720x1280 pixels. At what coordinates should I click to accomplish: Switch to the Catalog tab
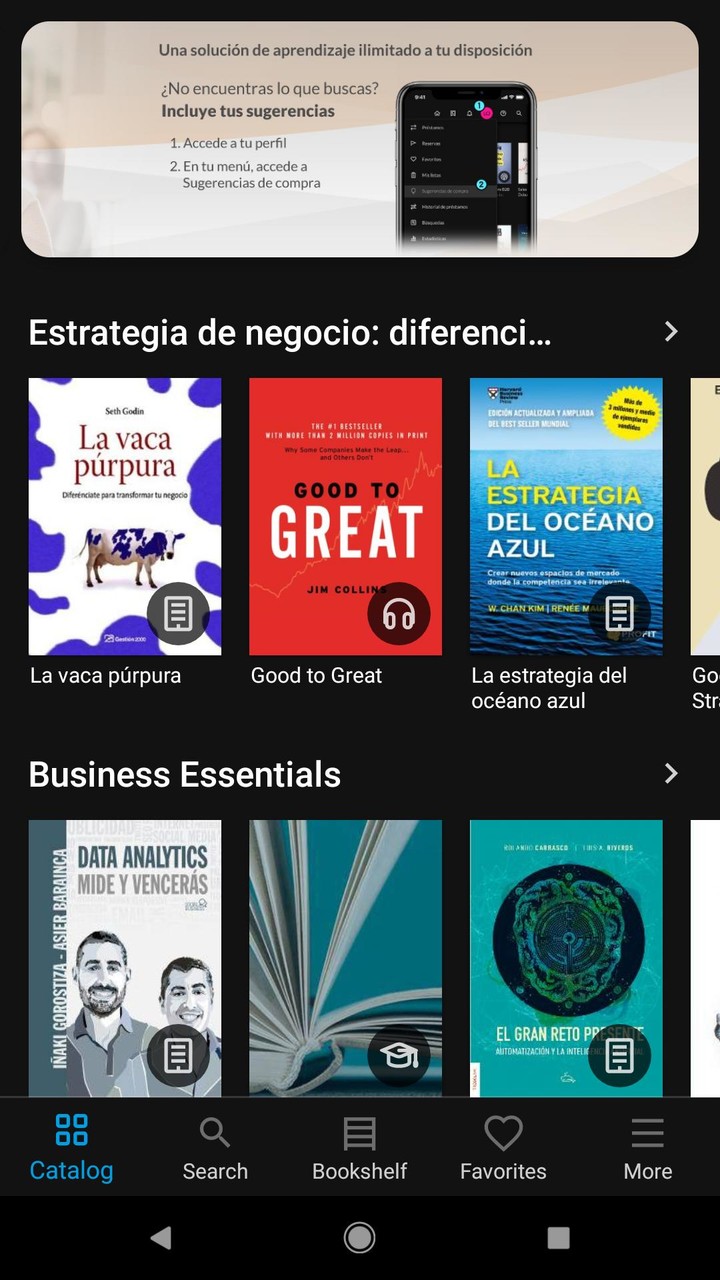coord(72,1148)
